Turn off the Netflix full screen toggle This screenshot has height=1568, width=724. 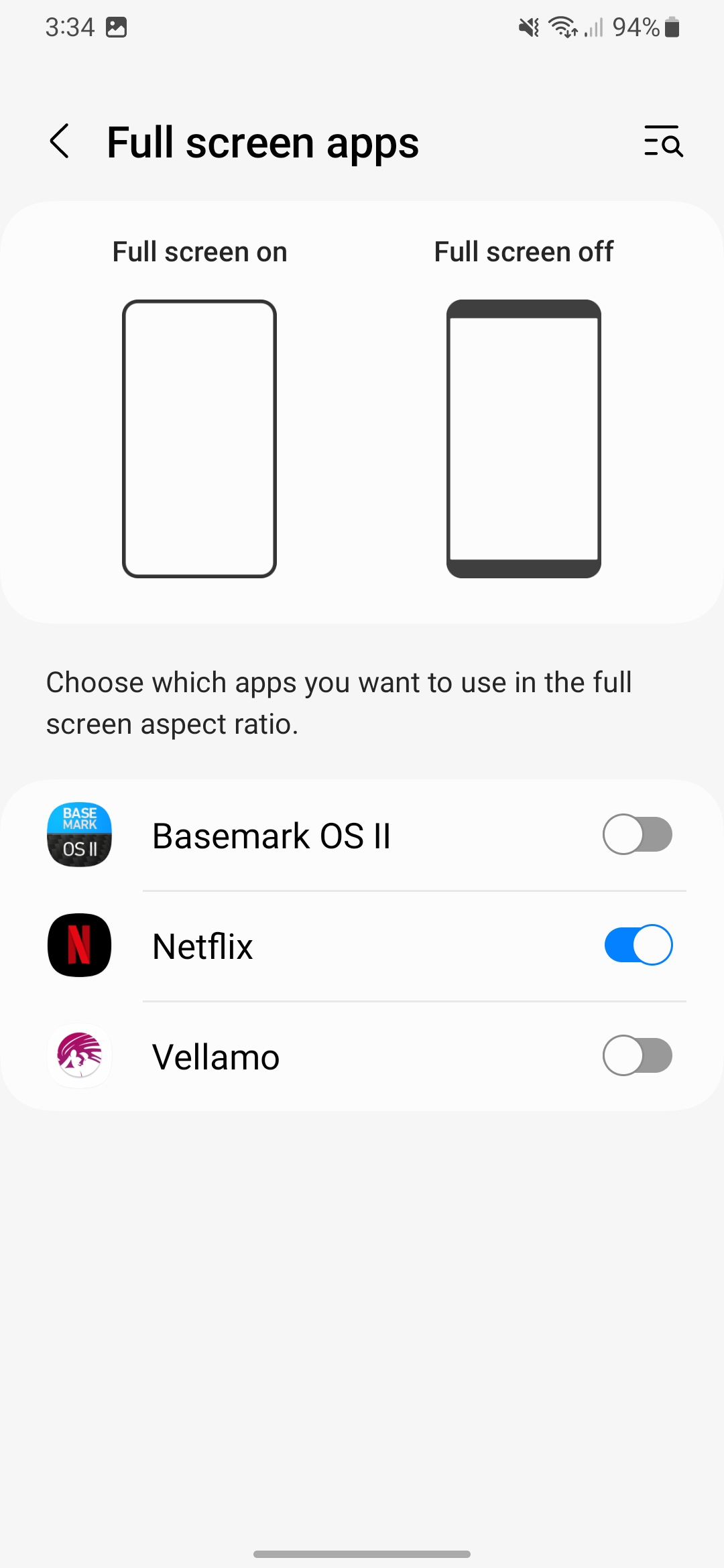[638, 945]
